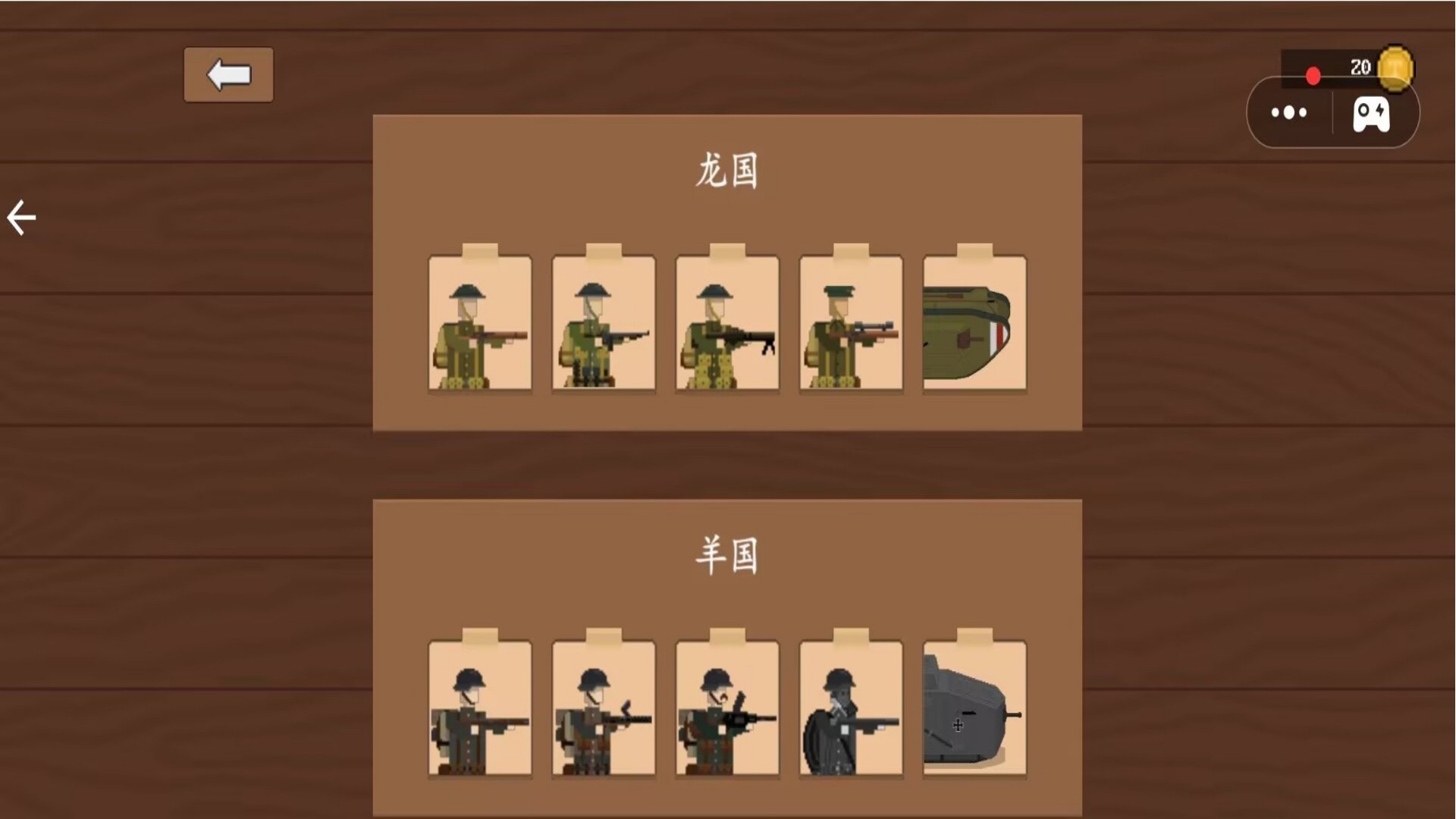Viewport: 1456px width, 819px height.
Task: Select 羊国 gas mask trooper card
Action: (x=851, y=709)
